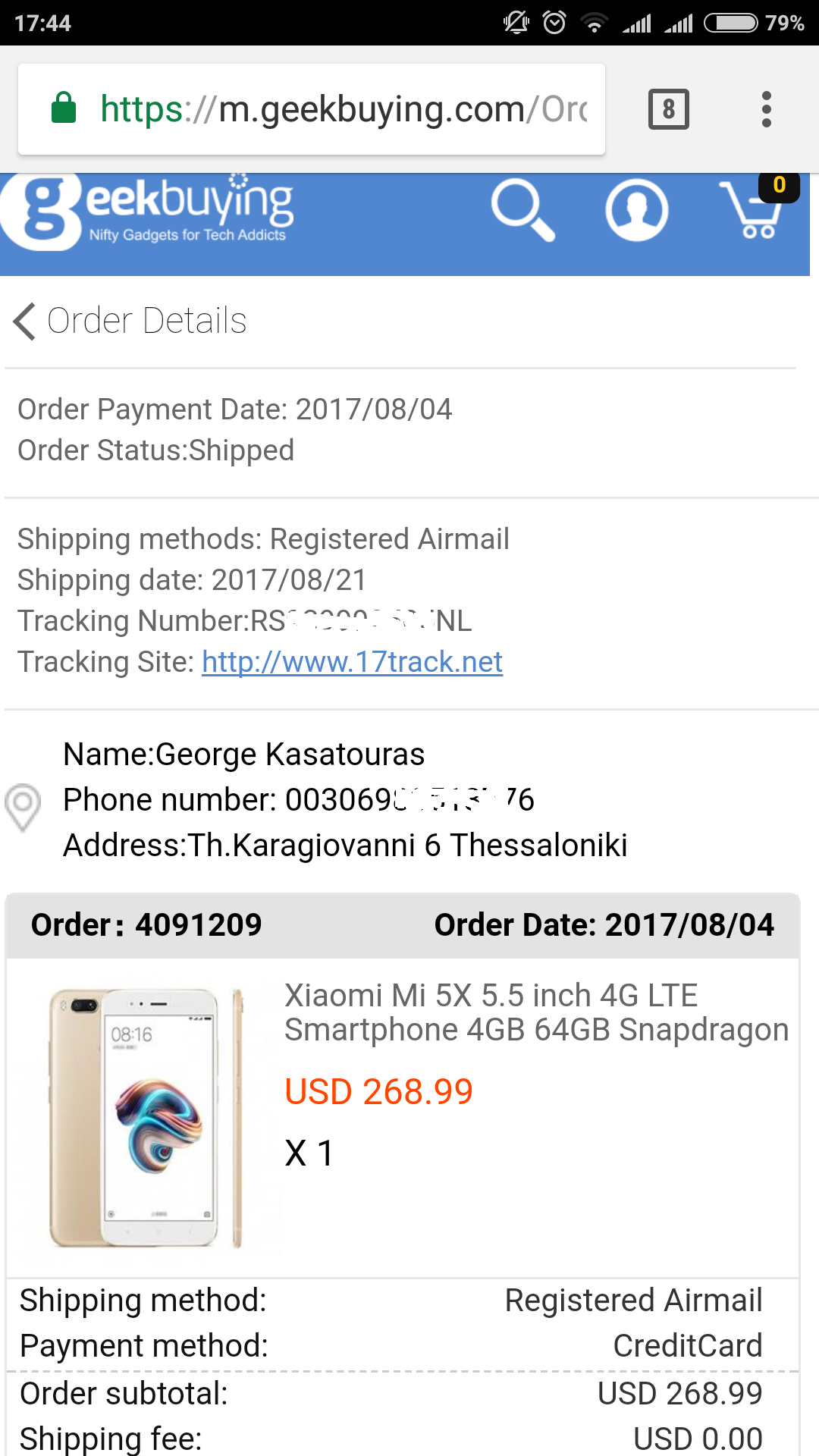The height and width of the screenshot is (1456, 819).
Task: Open the 17track.net tracking link
Action: pyautogui.click(x=352, y=662)
